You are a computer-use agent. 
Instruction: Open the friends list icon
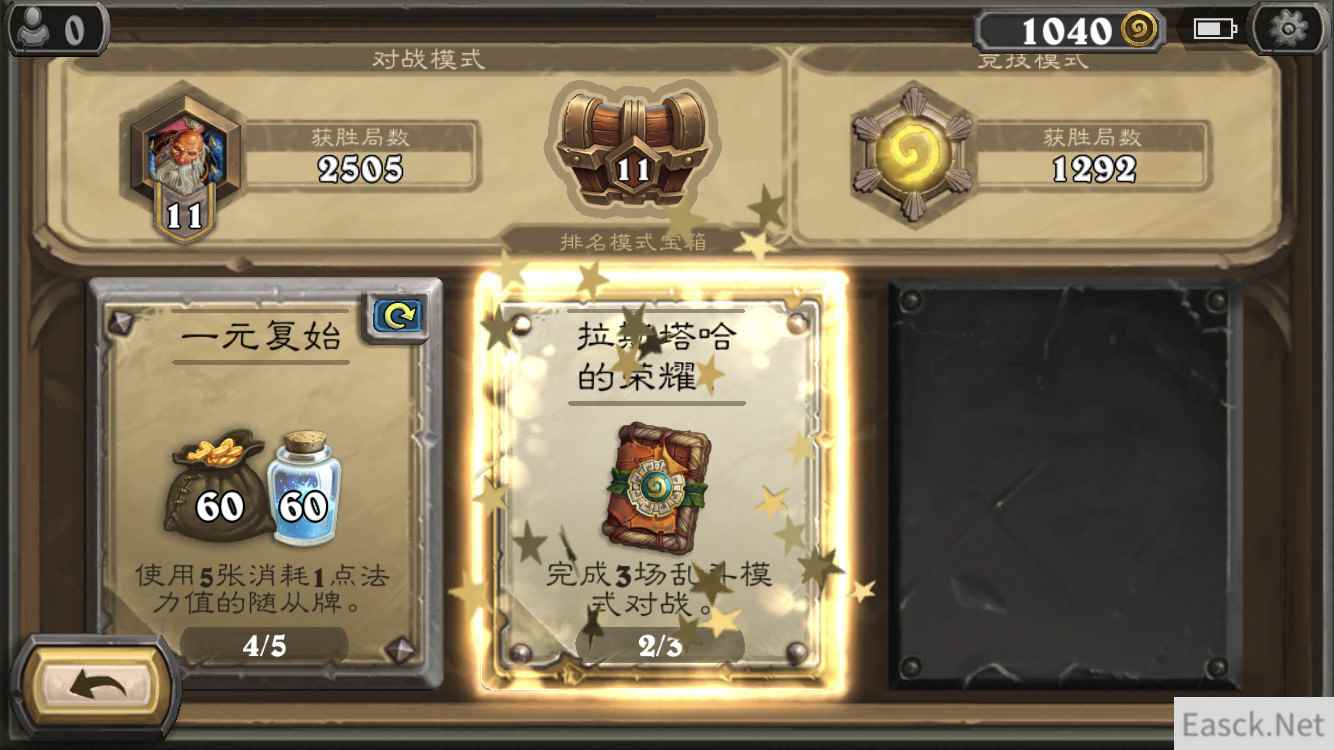point(55,28)
